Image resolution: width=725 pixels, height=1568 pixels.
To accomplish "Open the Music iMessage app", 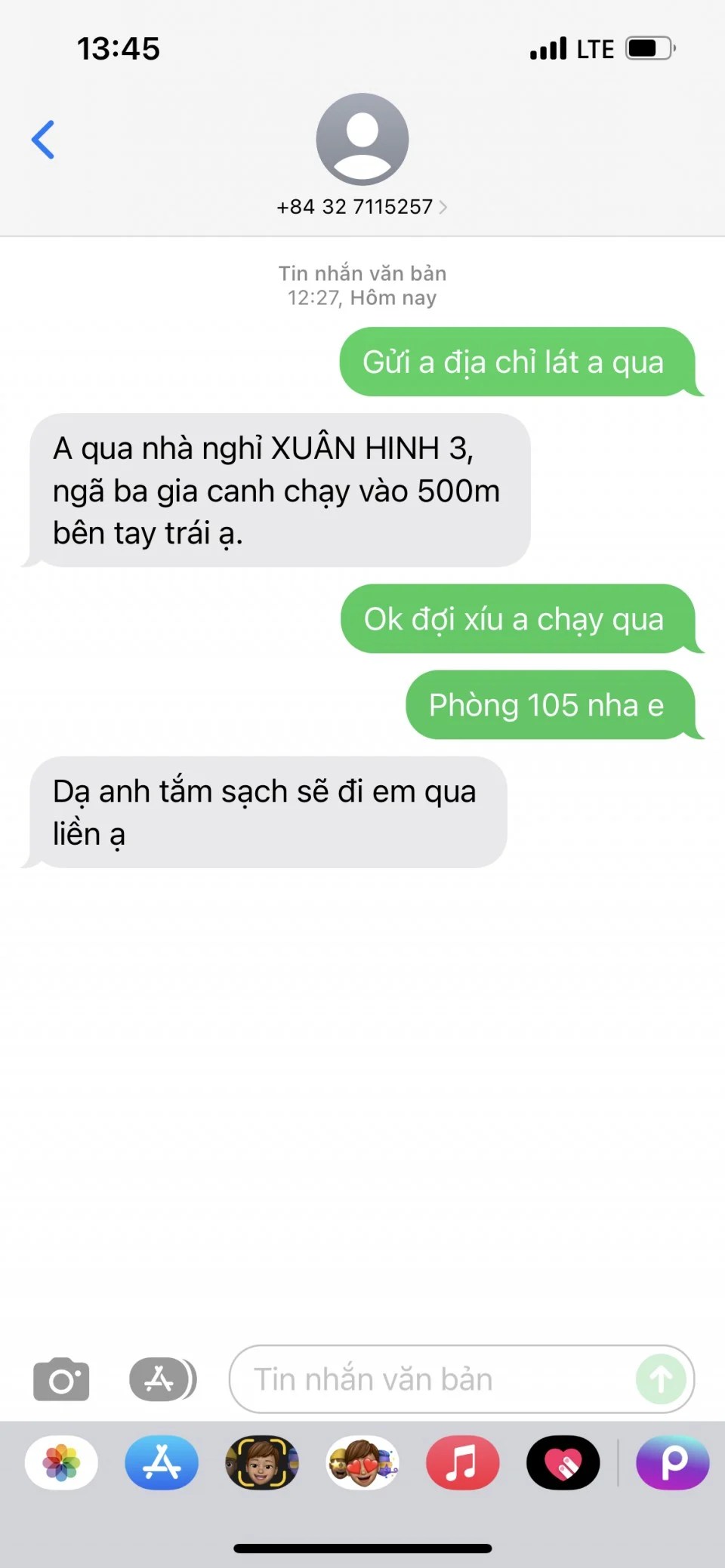I will [462, 1463].
